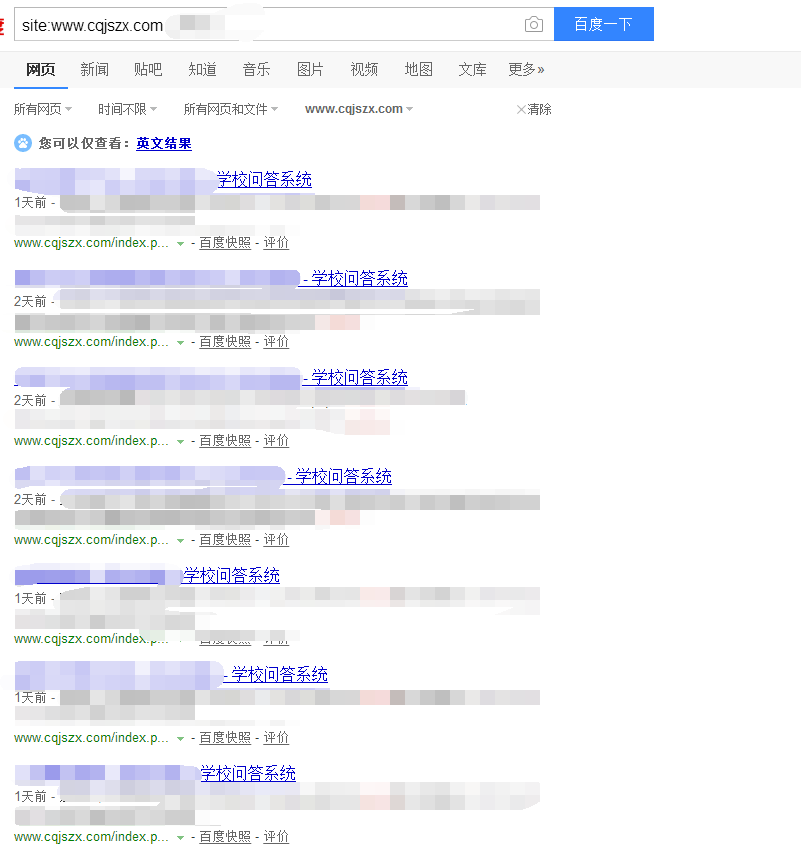Click the Baidu logo icon beside 您可以仅查看
The height and width of the screenshot is (849, 801).
[x=22, y=142]
